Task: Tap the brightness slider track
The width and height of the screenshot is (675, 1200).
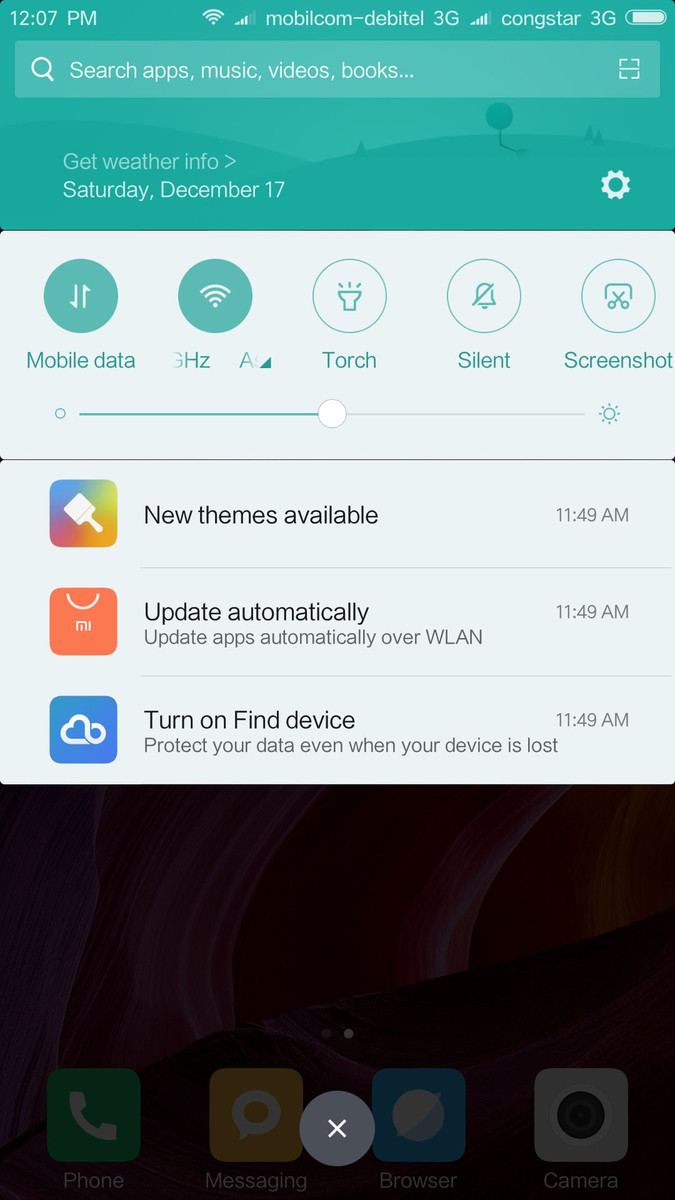Action: click(x=332, y=414)
